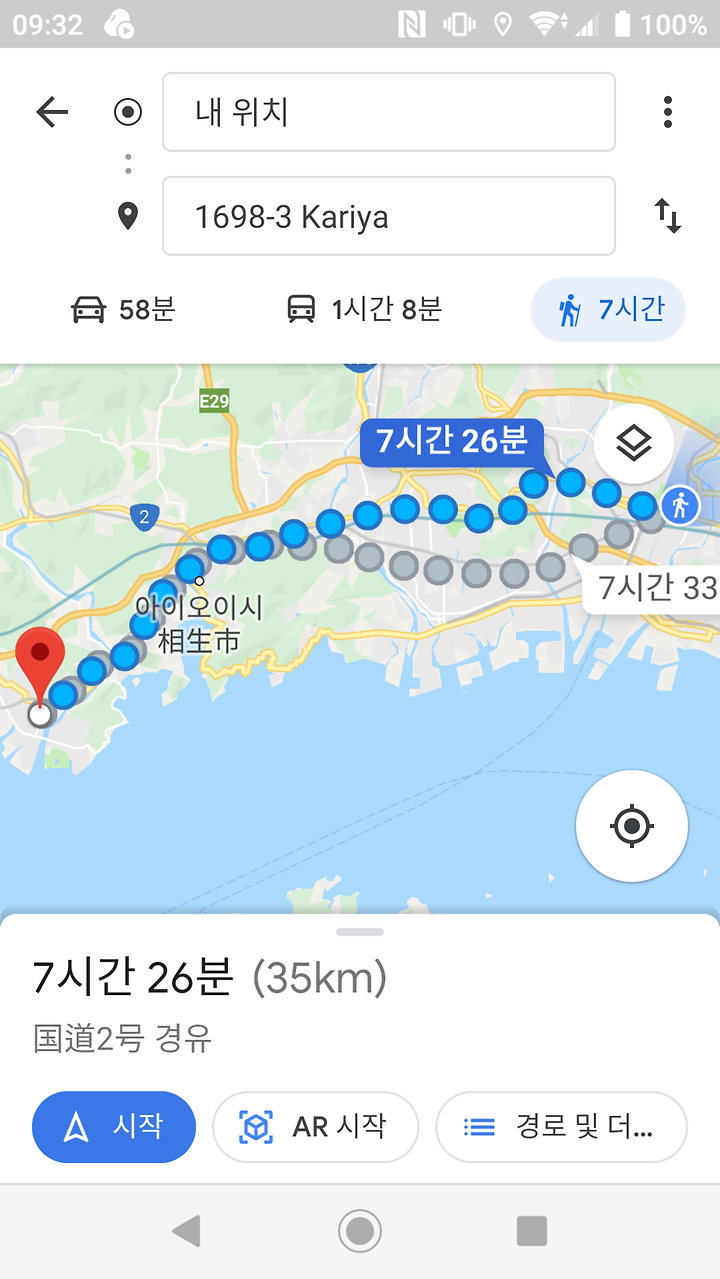
Task: Select the alternative 7시간 33 route label
Action: (653, 588)
